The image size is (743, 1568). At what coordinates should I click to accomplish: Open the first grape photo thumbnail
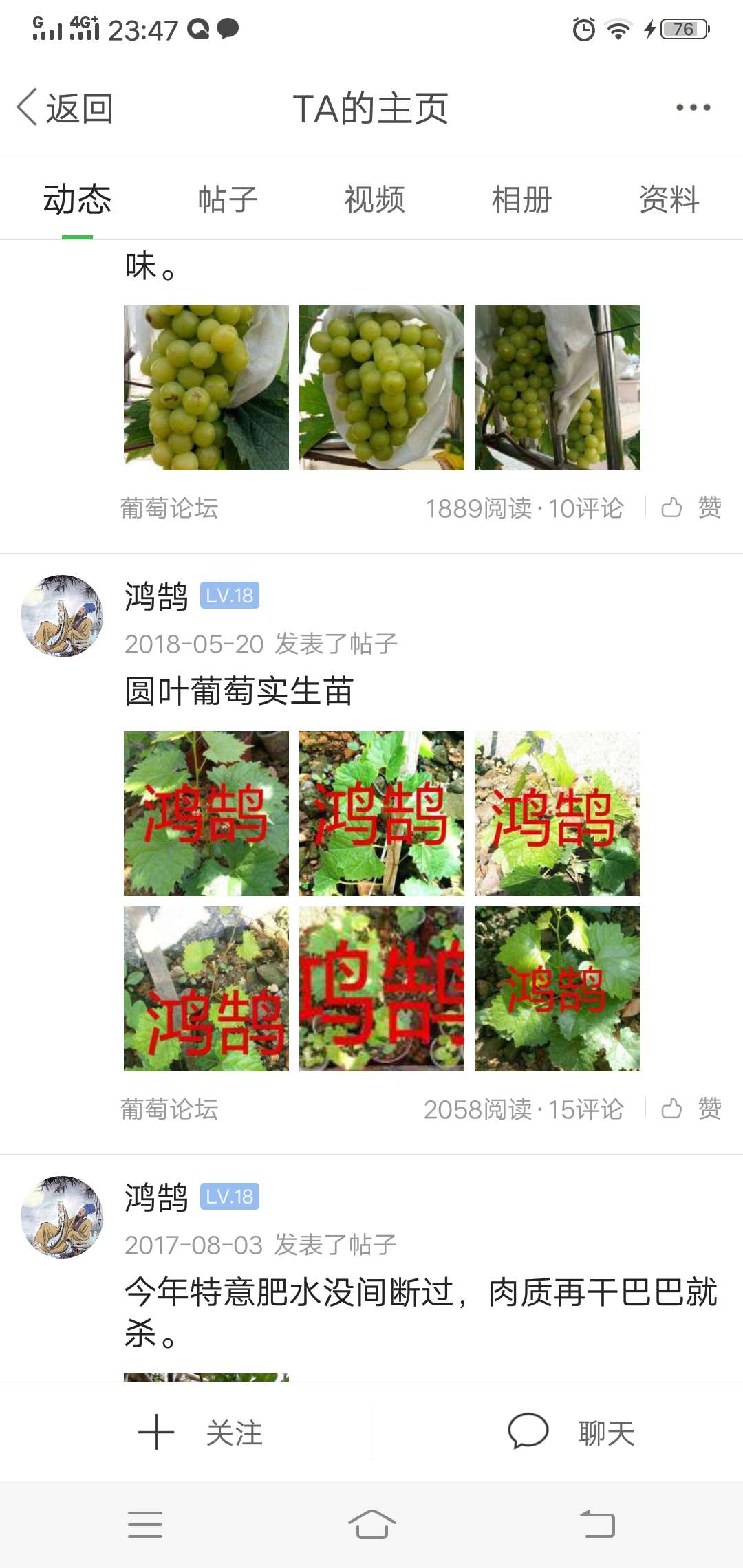click(x=206, y=388)
